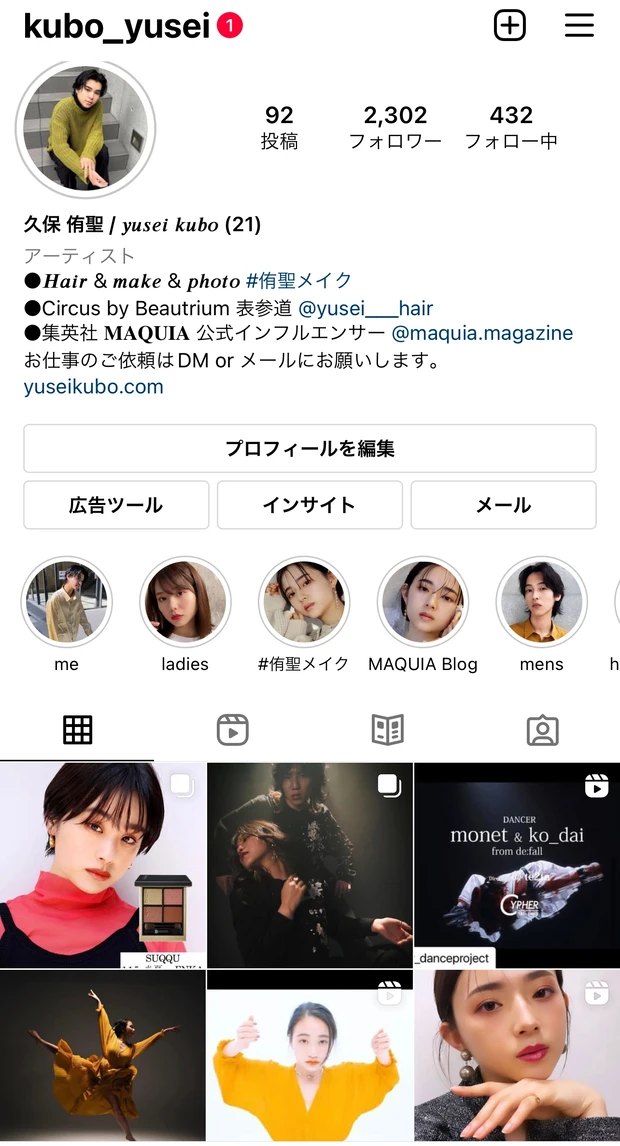Open the "MAQUIA Blog" story highlight
The image size is (620, 1146).
point(423,602)
